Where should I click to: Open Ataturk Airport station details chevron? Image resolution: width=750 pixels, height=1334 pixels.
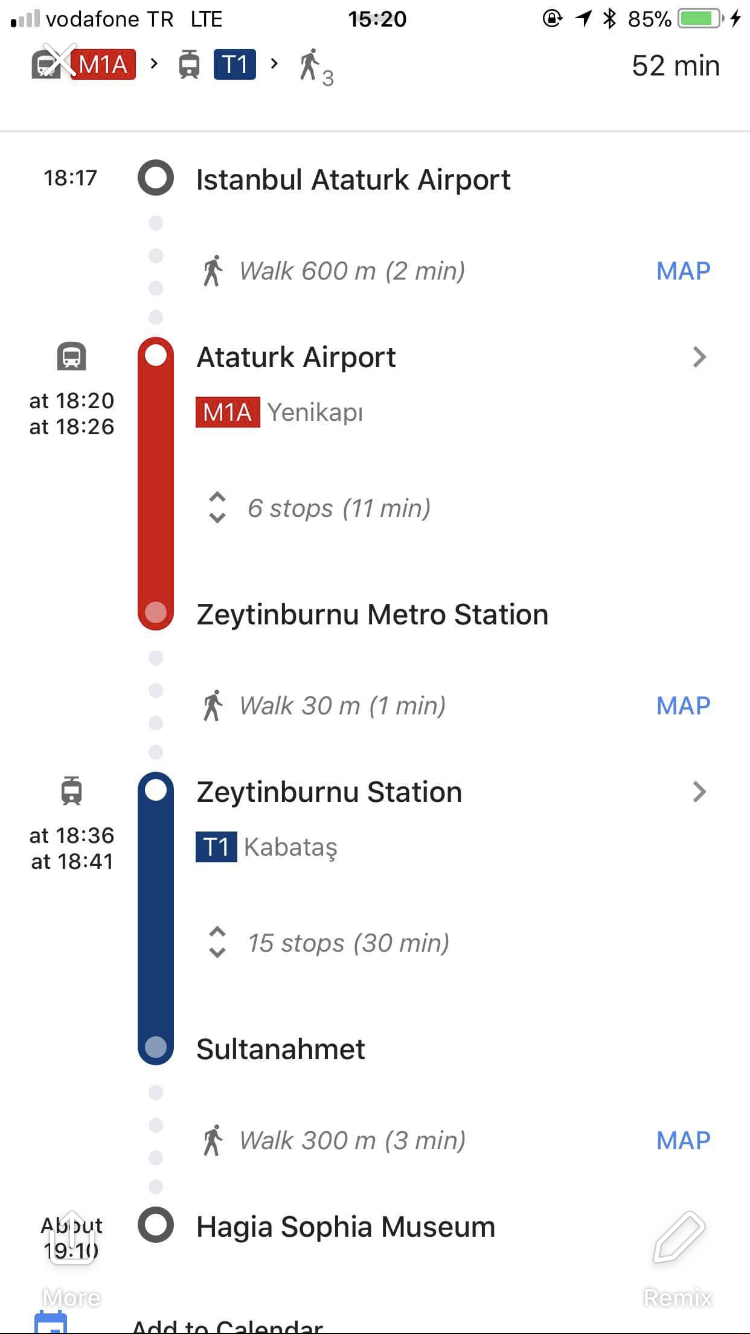(x=699, y=357)
